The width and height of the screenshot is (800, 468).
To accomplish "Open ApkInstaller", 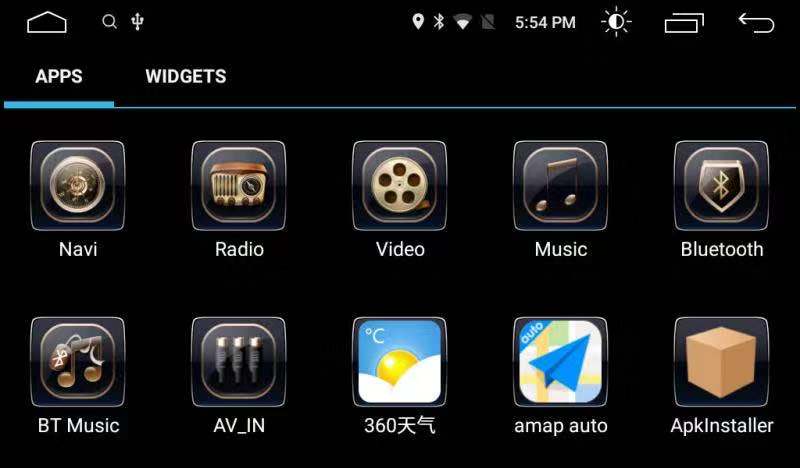I will point(721,364).
